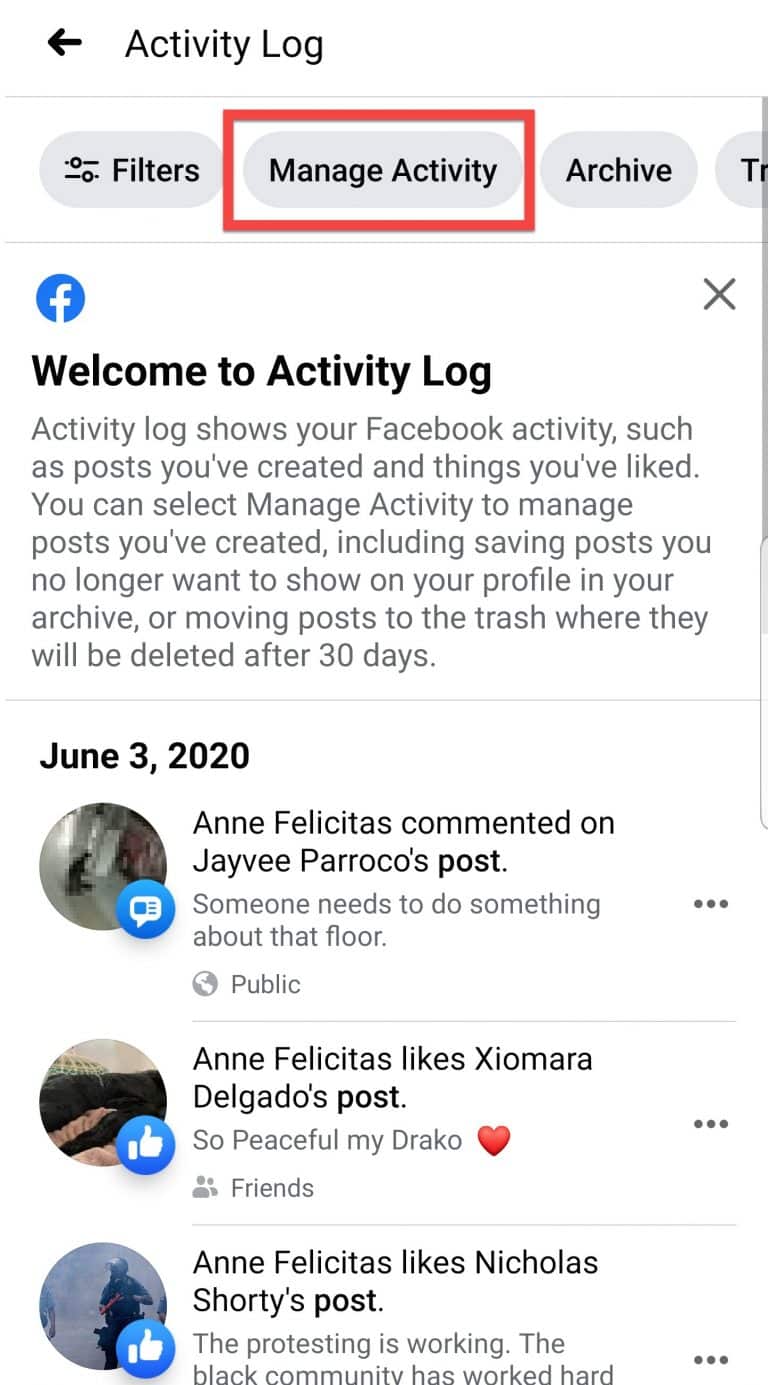Image resolution: width=768 pixels, height=1385 pixels.
Task: Open options for Jayvee Parroco comment entry
Action: 710,904
